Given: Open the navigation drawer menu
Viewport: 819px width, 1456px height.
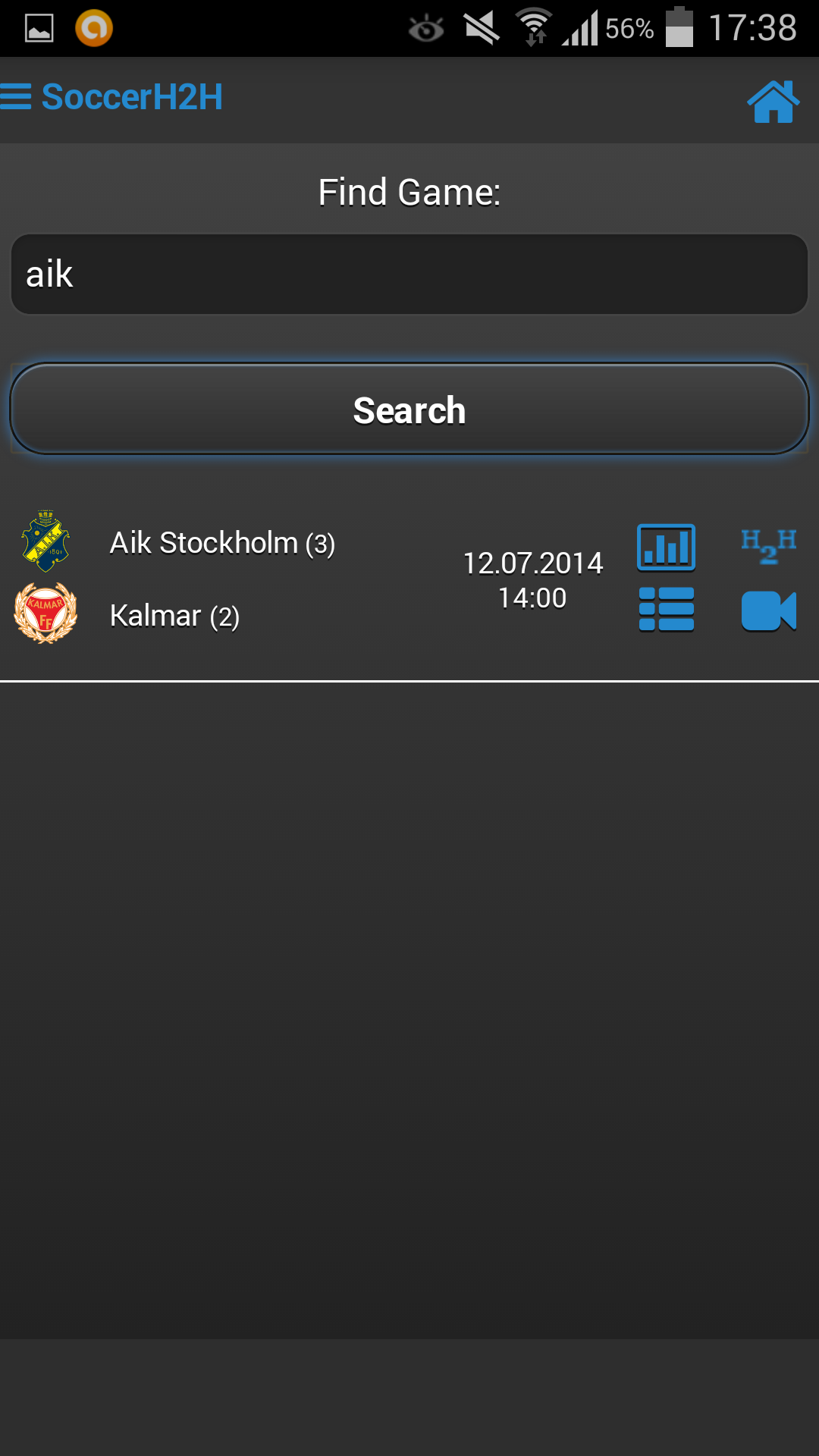Looking at the screenshot, I should click(17, 96).
